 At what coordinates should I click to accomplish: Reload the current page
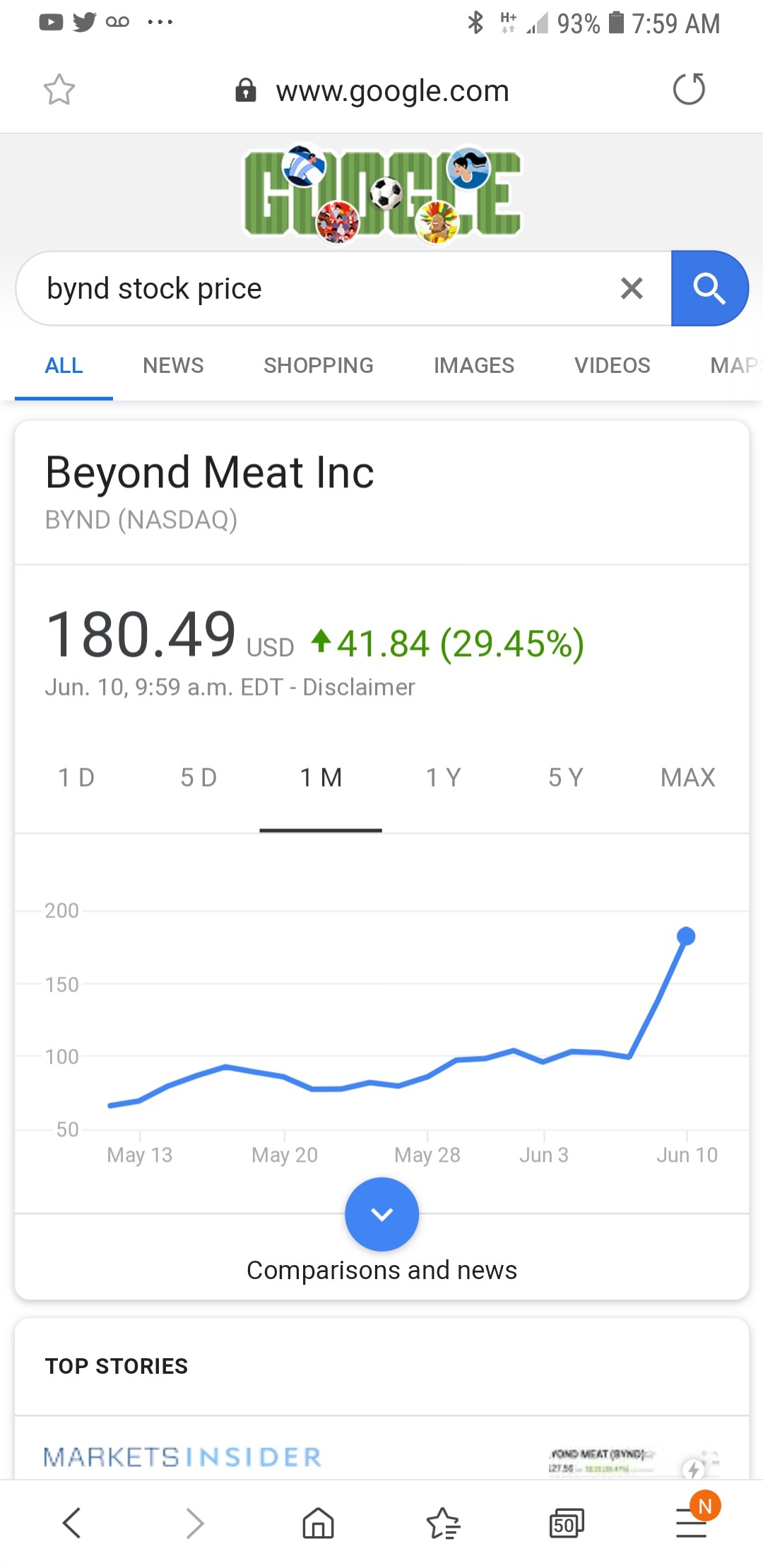click(689, 90)
